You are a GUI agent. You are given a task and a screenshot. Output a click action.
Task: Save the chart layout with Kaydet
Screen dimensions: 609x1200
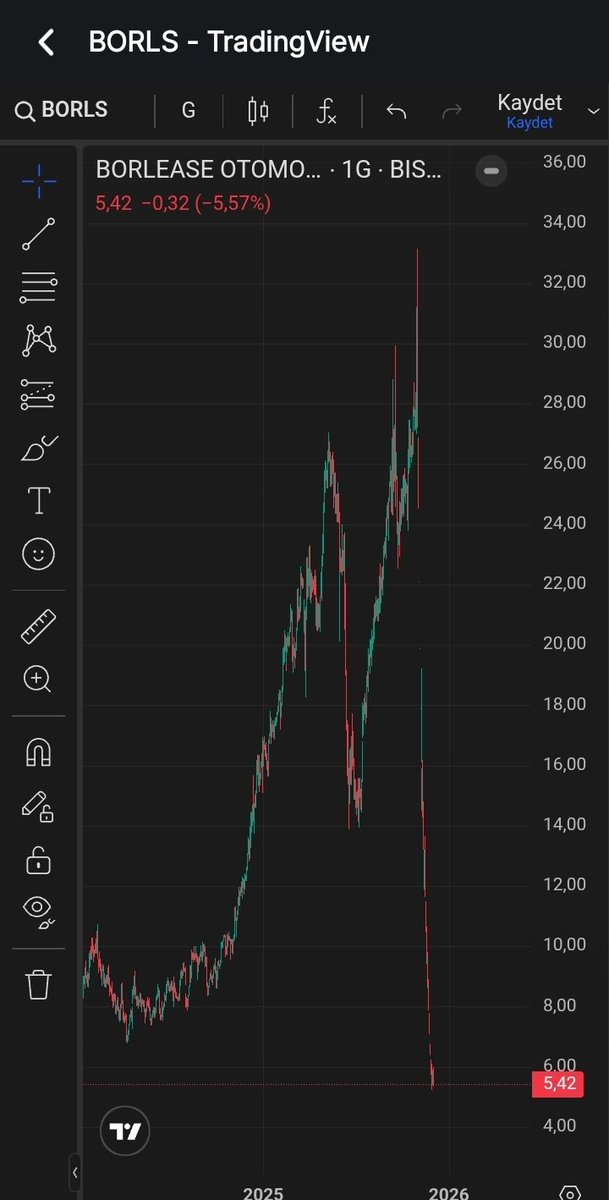(x=529, y=110)
